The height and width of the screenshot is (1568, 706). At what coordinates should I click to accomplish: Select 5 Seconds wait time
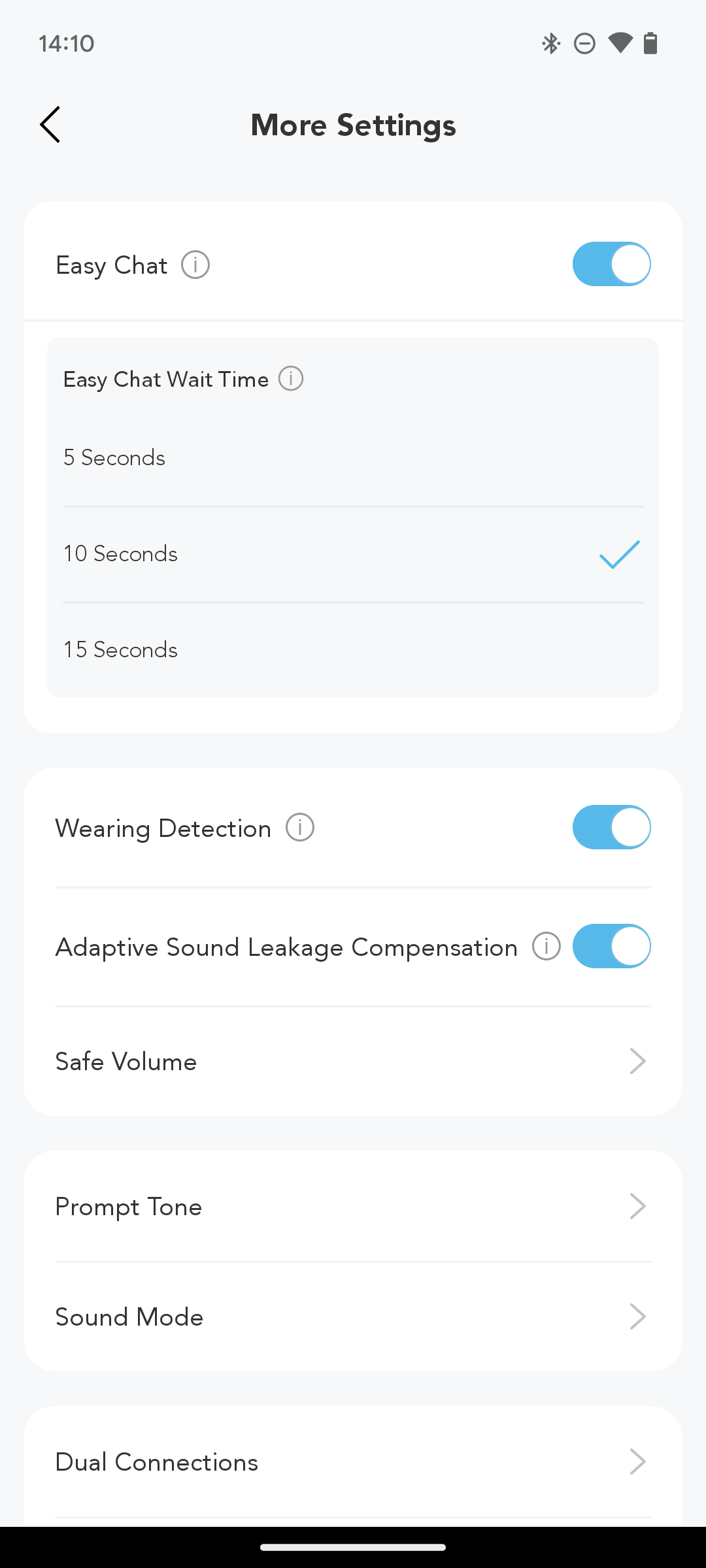353,458
